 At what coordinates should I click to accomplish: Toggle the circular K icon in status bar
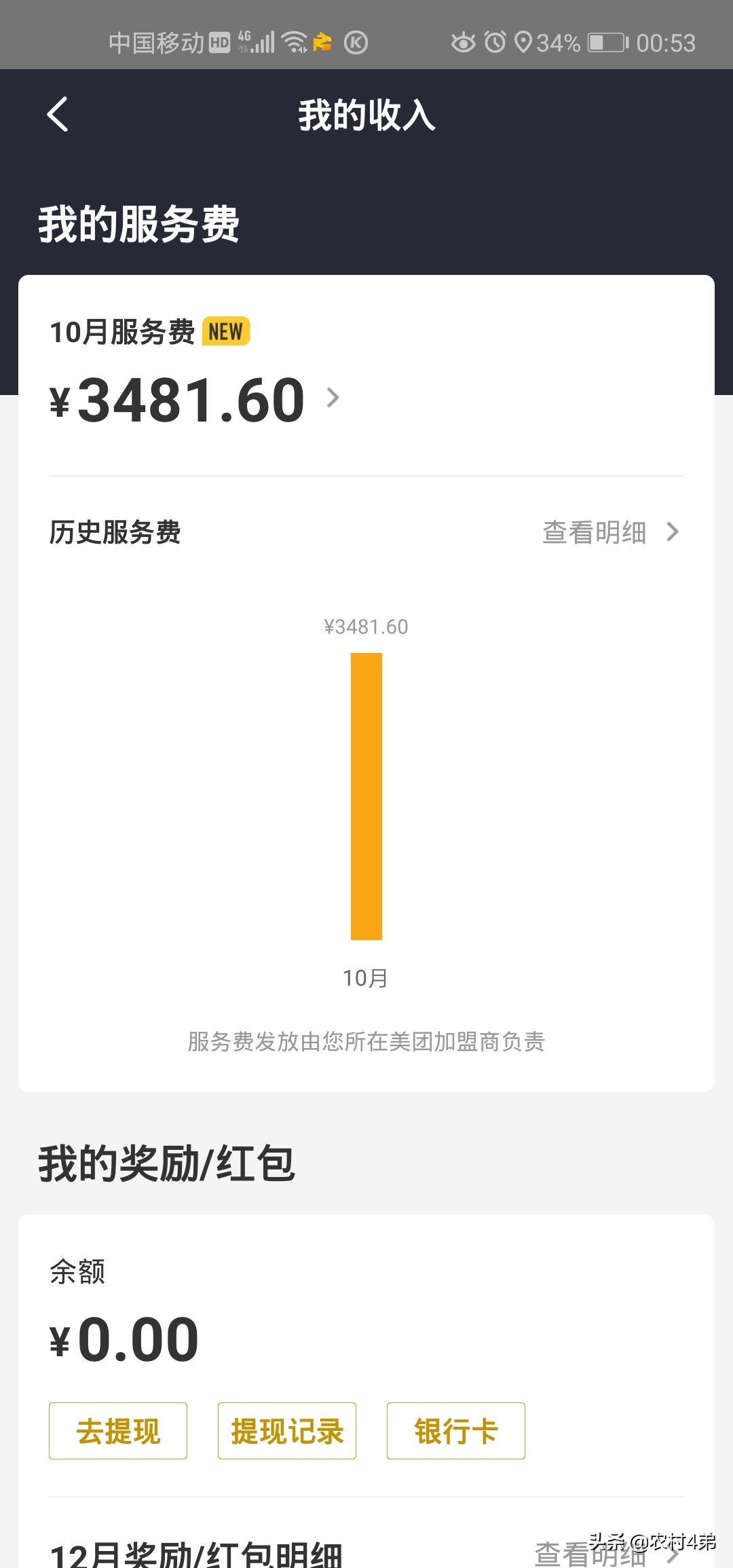click(356, 42)
